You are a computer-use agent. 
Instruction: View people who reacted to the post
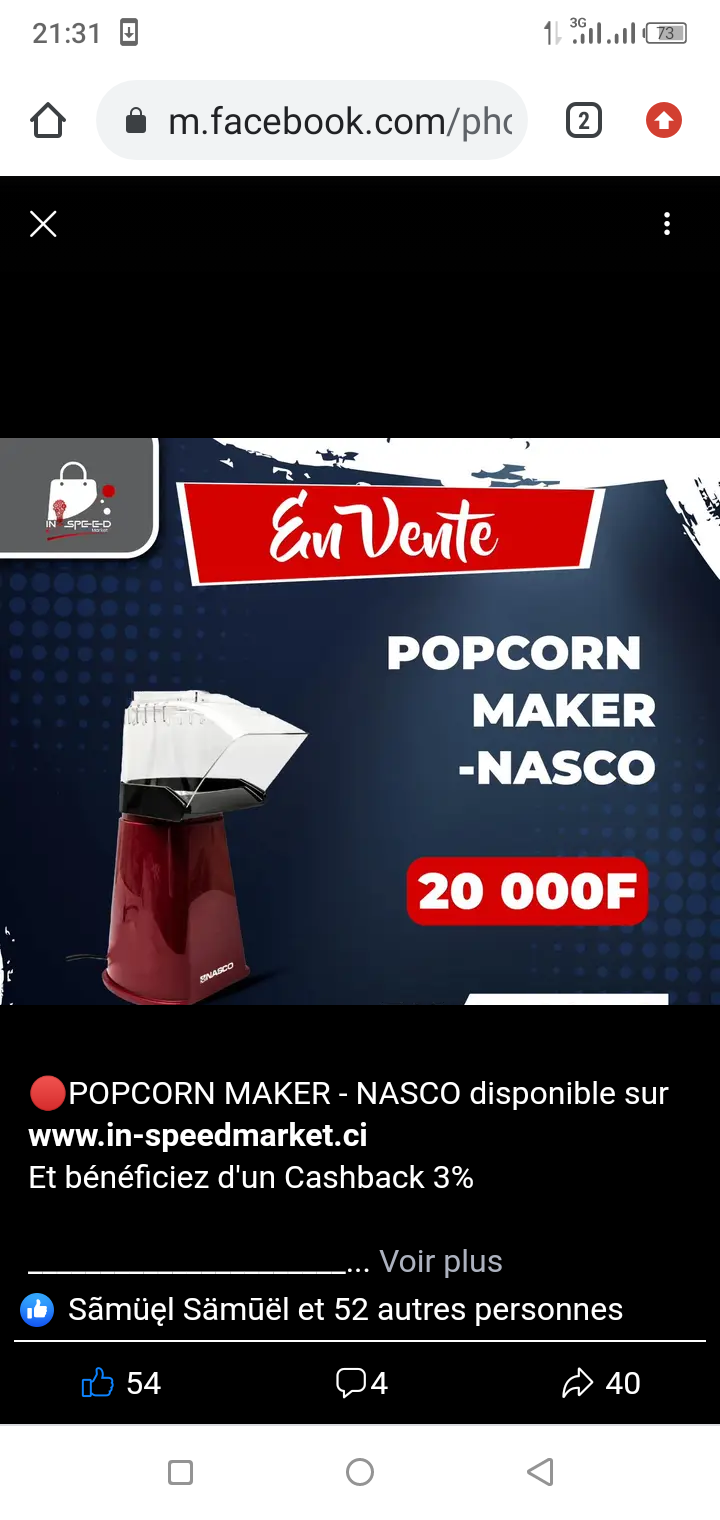click(322, 1309)
